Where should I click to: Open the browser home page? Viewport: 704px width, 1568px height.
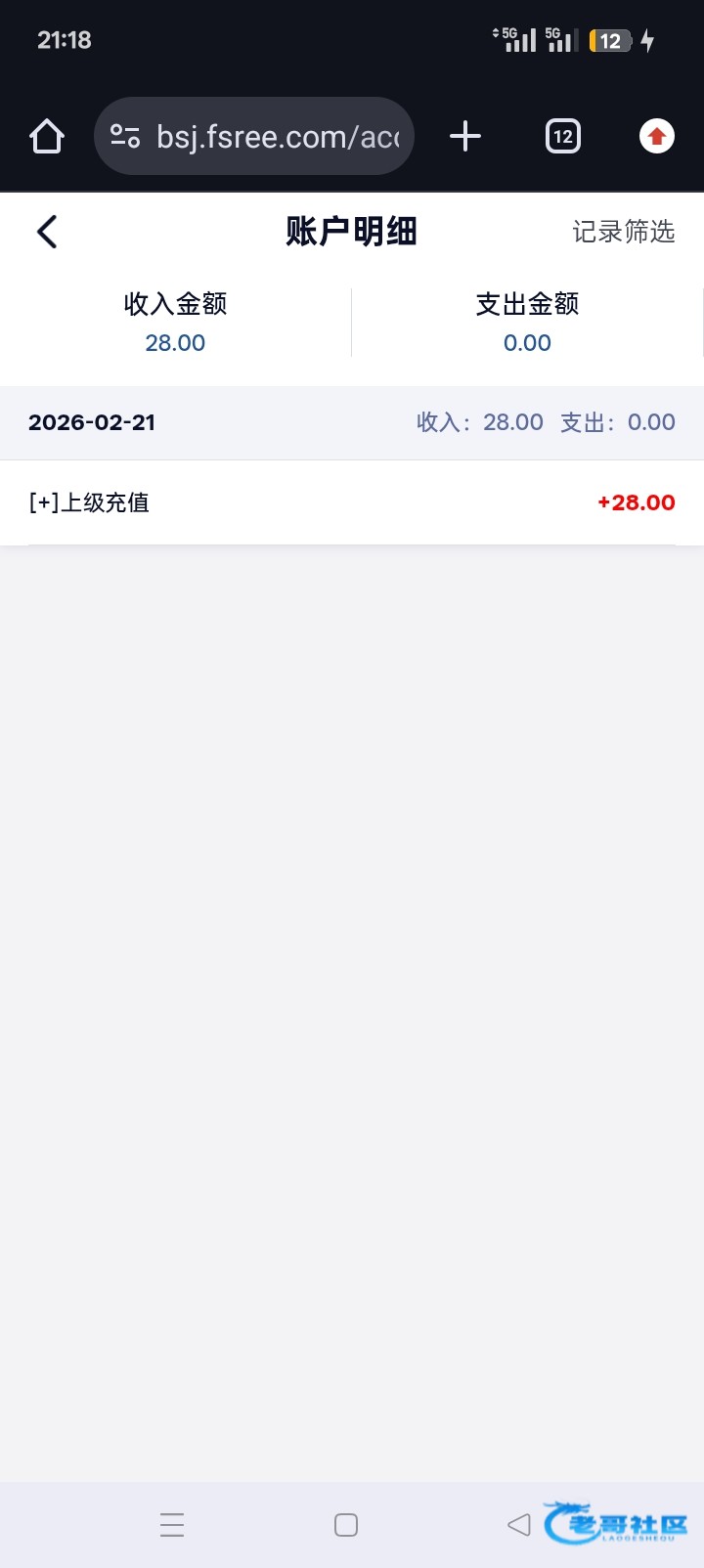coord(47,137)
